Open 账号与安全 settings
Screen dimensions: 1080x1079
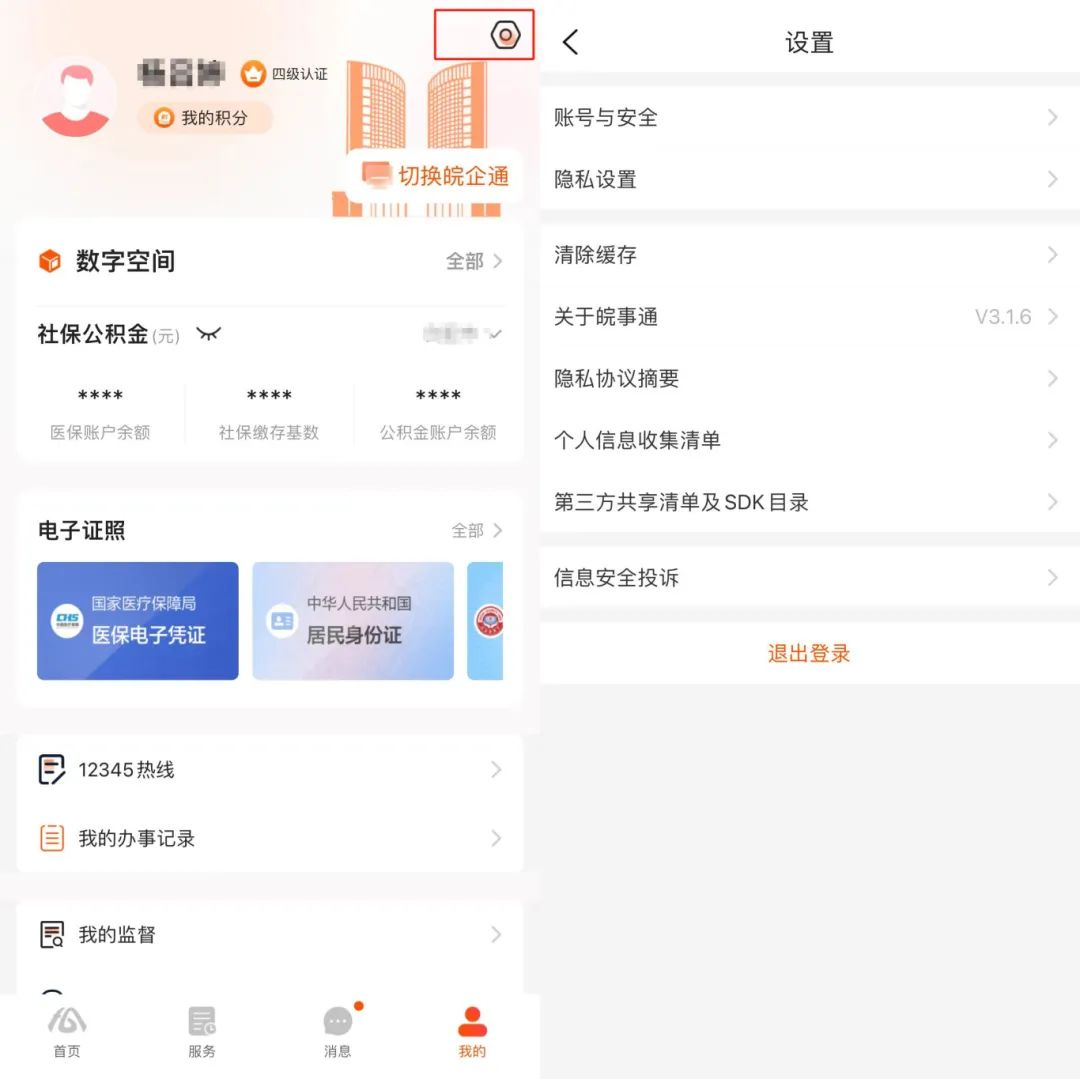coord(808,117)
